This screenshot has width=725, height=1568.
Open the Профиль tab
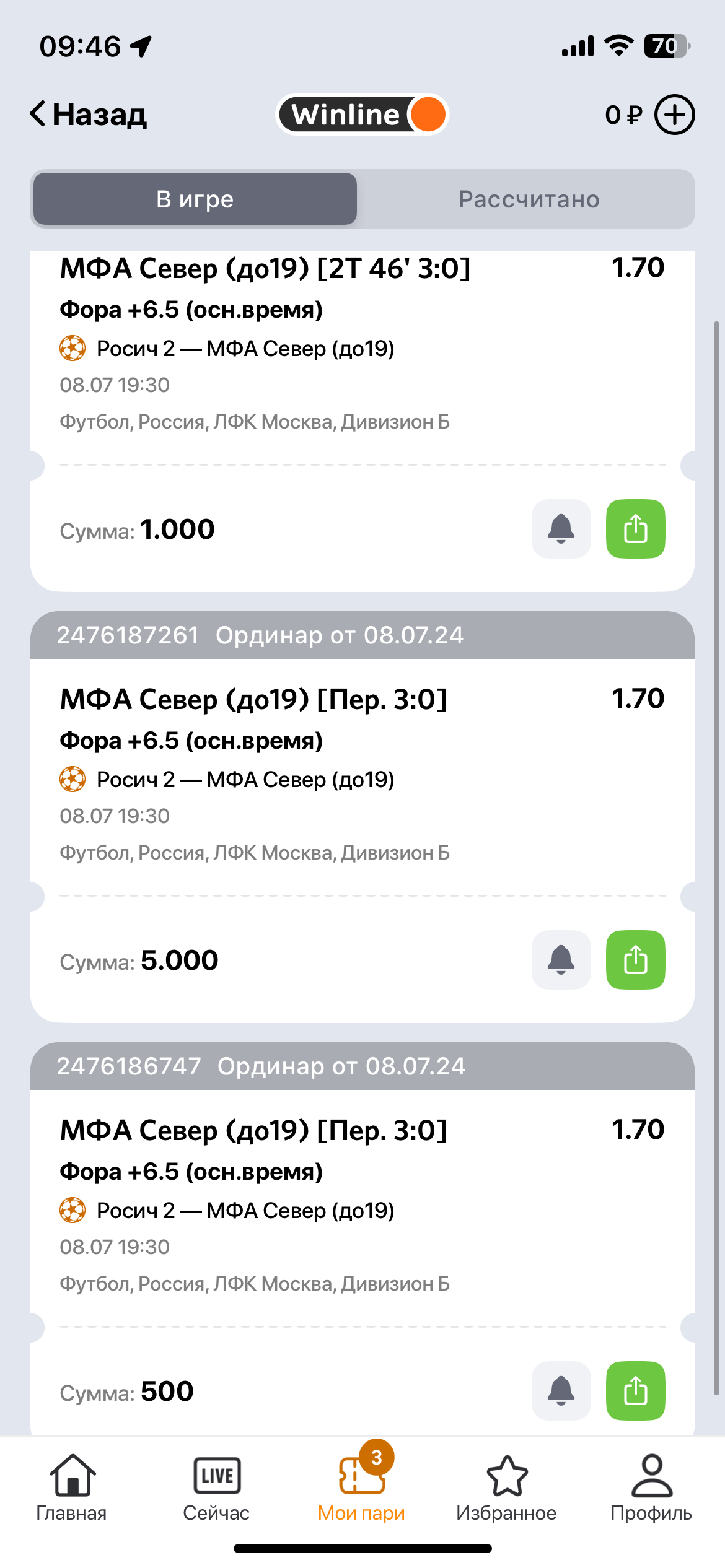651,1487
